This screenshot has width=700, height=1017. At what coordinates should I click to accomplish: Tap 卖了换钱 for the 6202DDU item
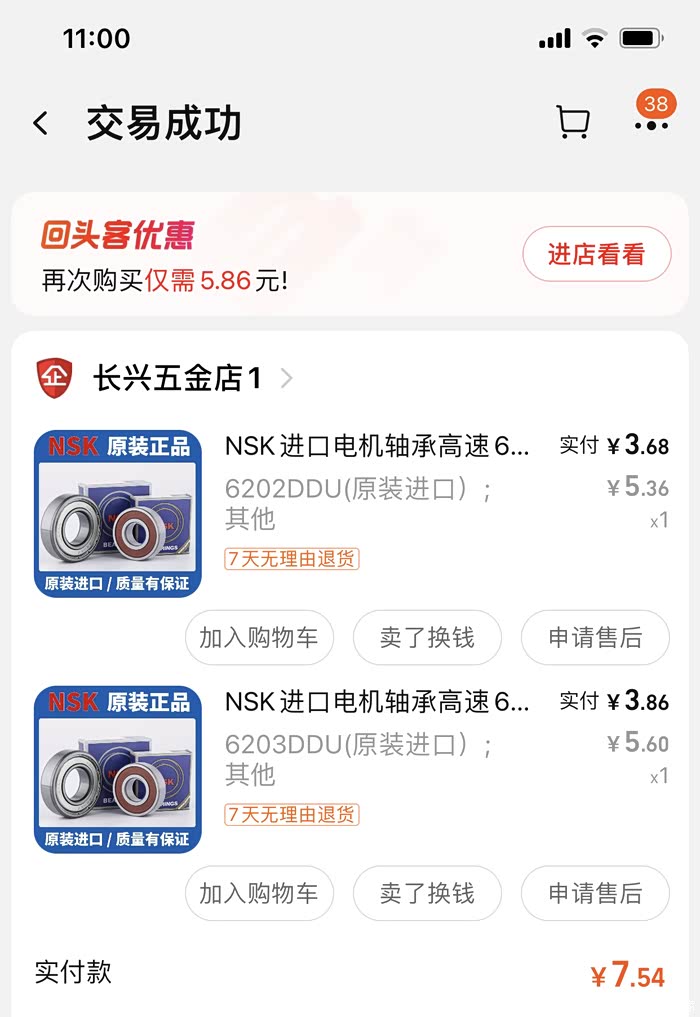tap(427, 638)
